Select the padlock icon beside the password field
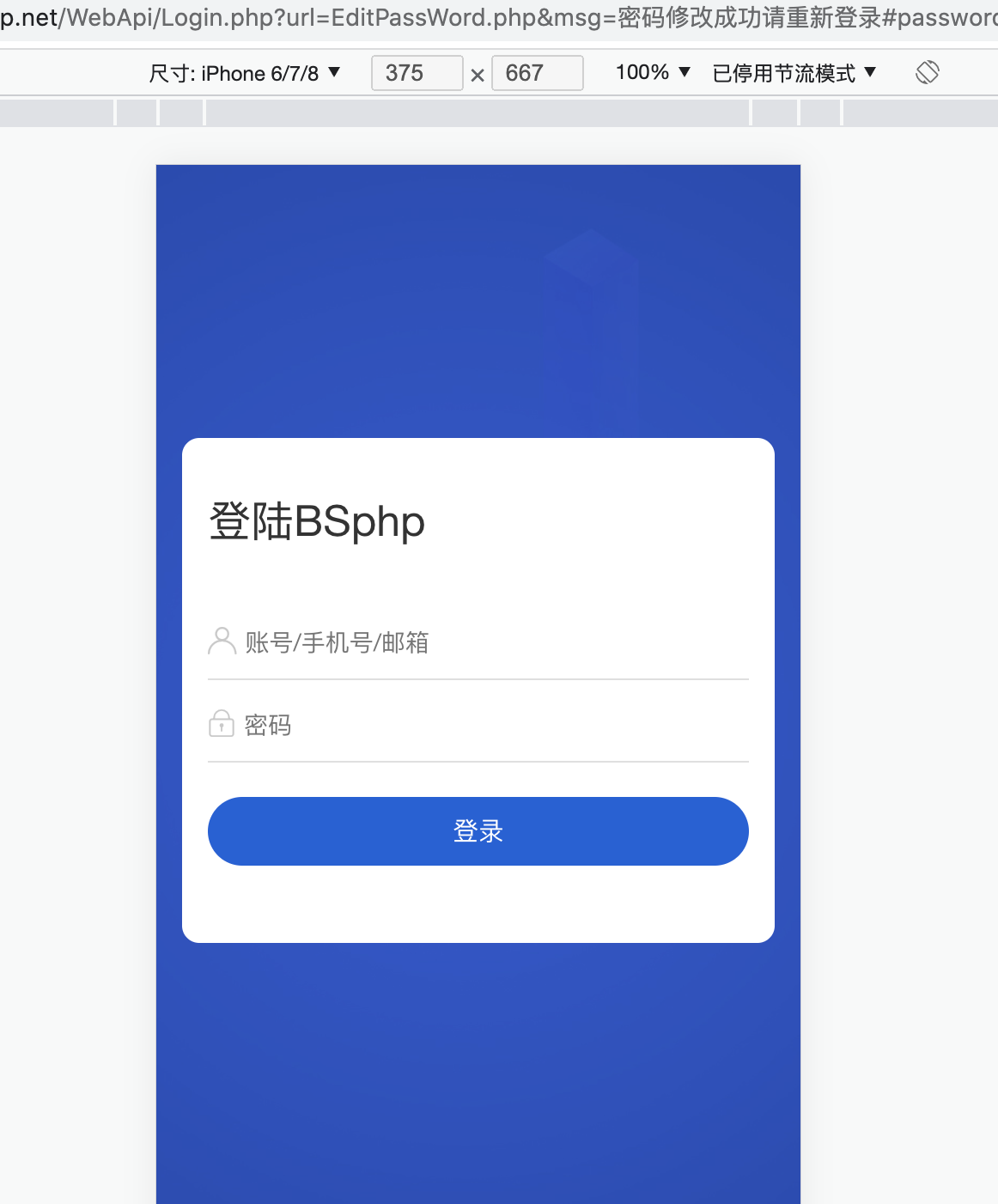Viewport: 998px width, 1204px height. [222, 724]
